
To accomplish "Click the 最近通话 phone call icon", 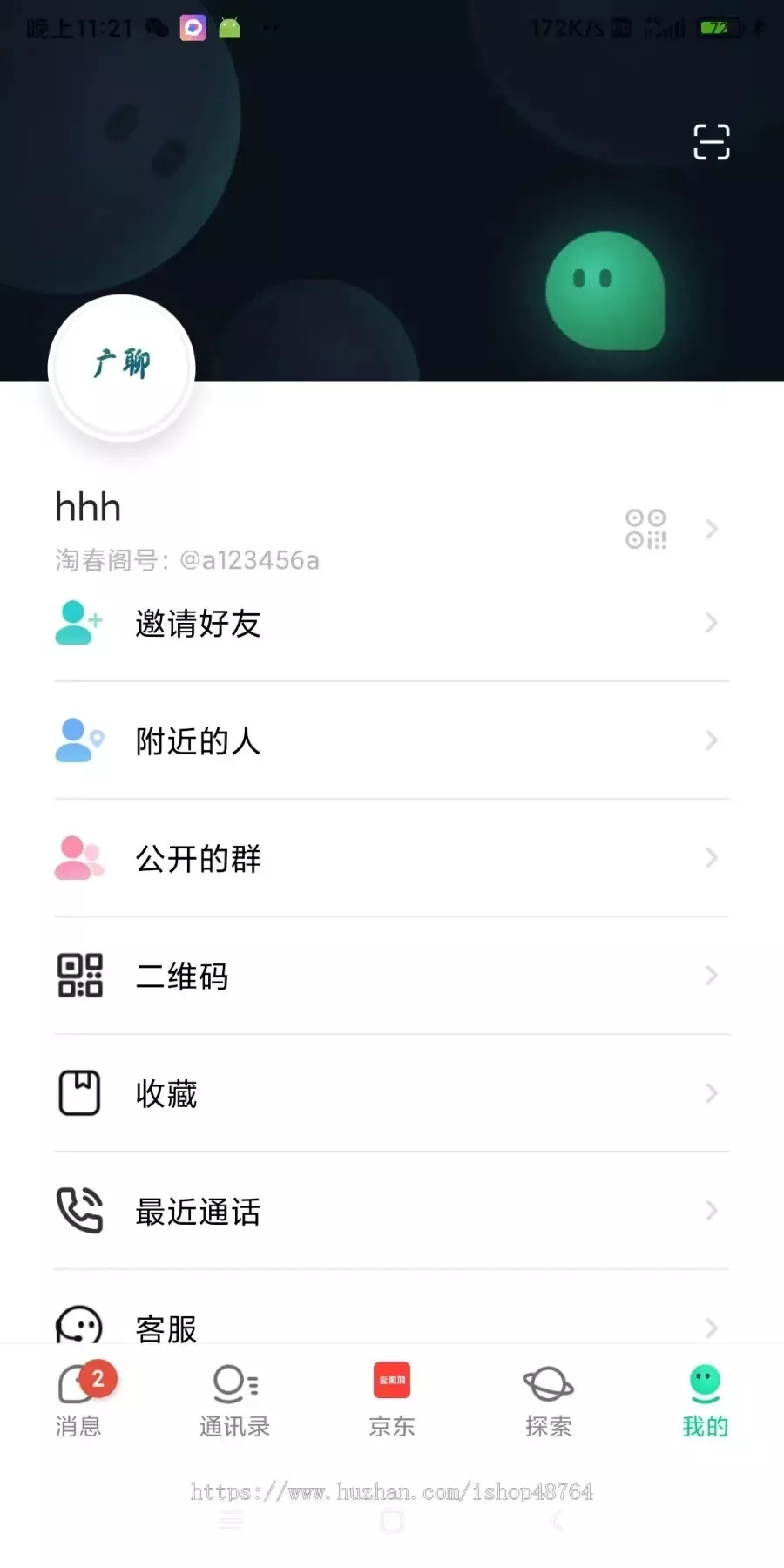I will [x=80, y=1211].
